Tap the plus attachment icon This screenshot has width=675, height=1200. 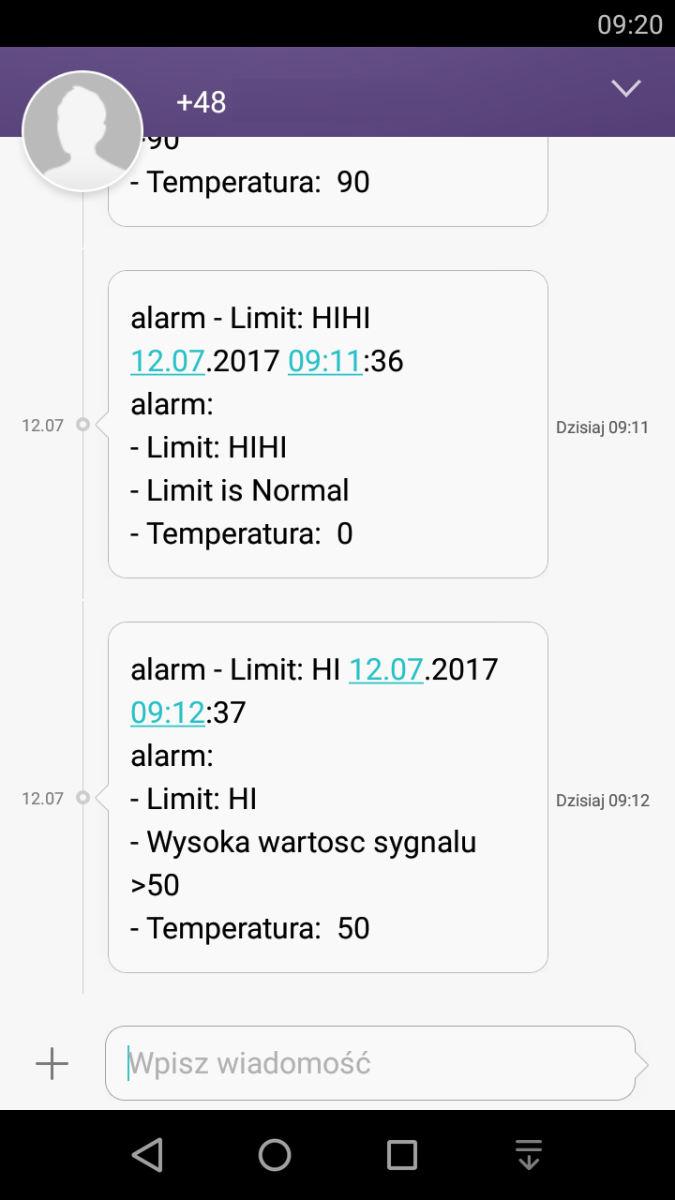click(x=52, y=1063)
